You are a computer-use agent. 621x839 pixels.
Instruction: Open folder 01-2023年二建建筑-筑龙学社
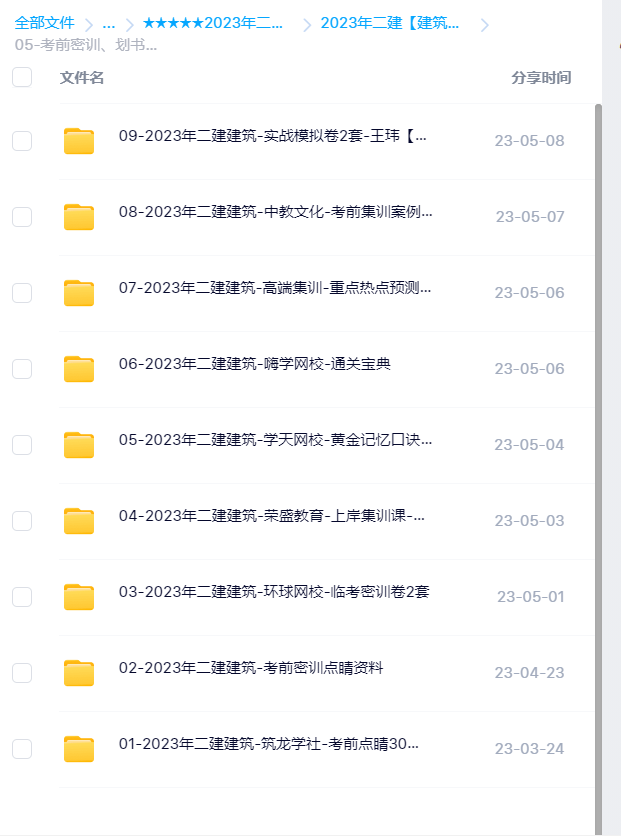pyautogui.click(x=268, y=745)
